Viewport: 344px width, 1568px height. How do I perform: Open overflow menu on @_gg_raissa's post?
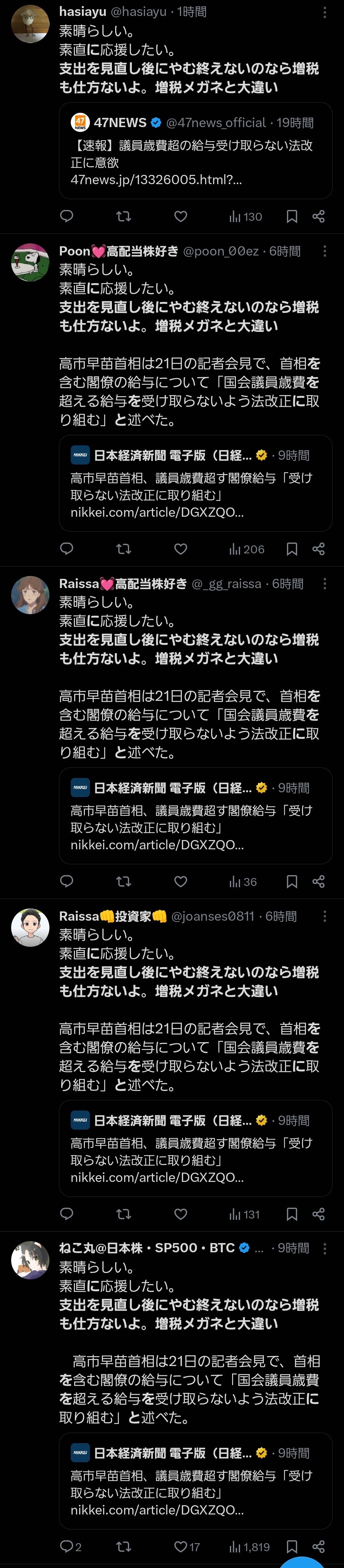(x=325, y=584)
